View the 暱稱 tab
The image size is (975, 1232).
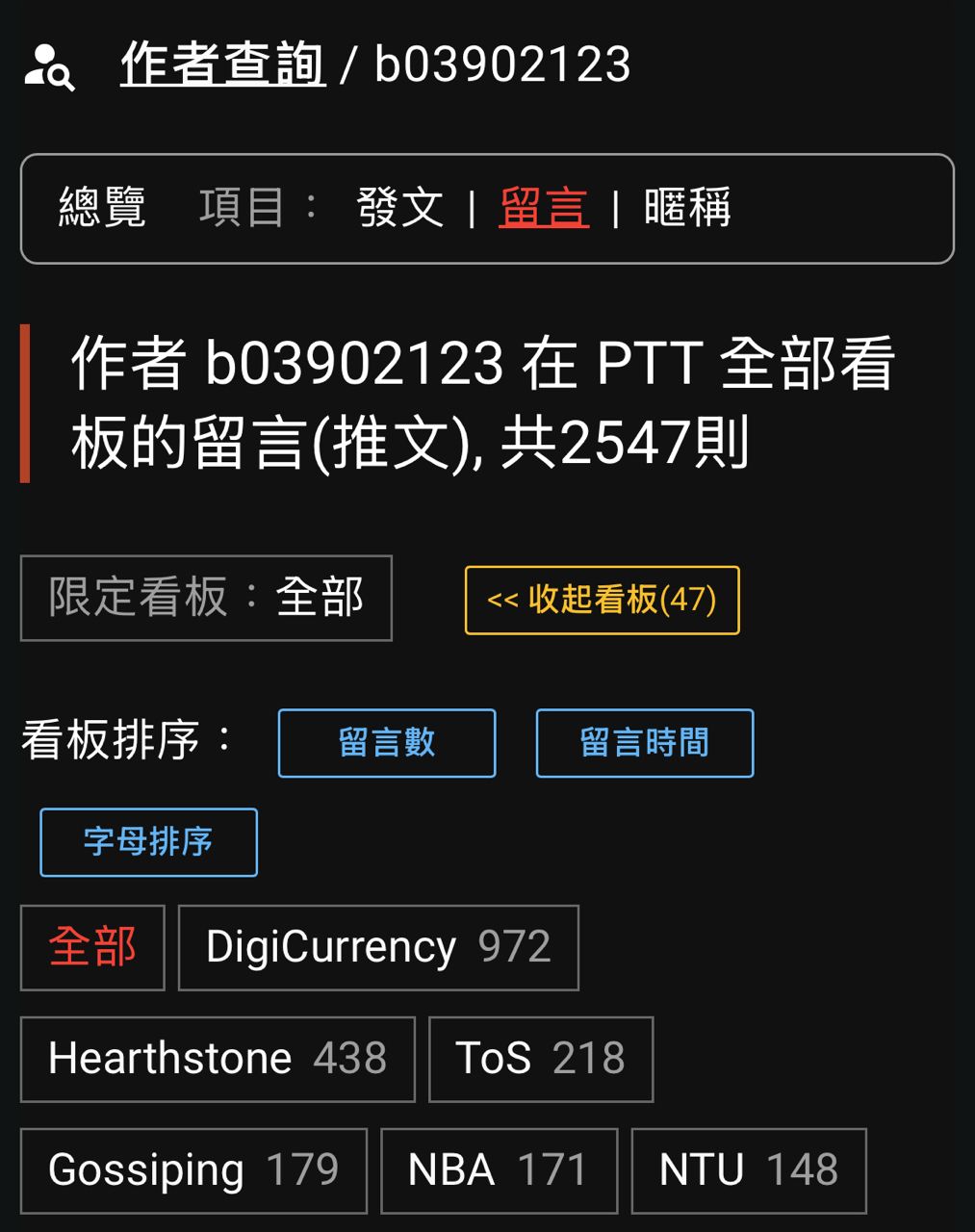[687, 208]
